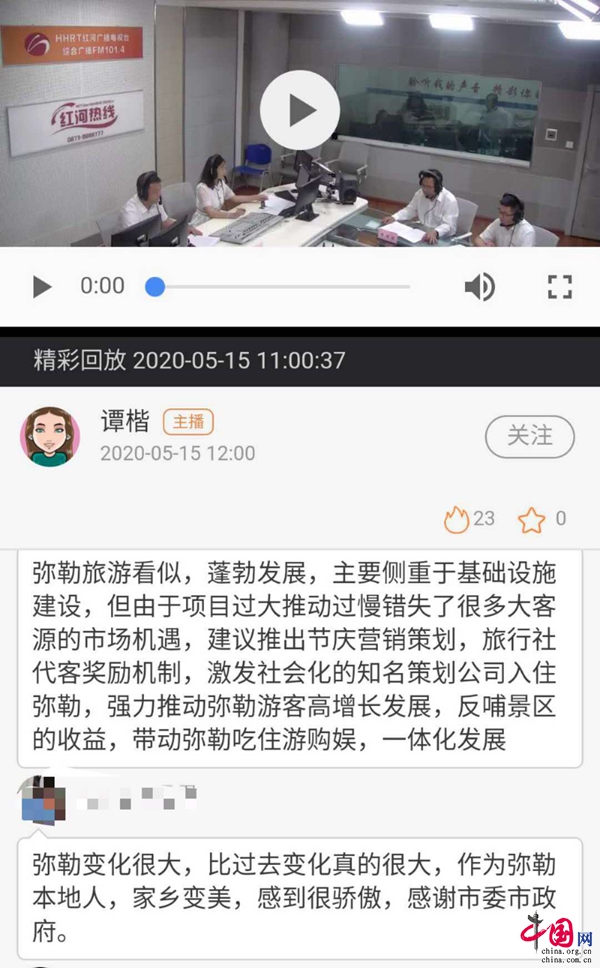This screenshot has width=600, height=968.
Task: Mute the video sound
Action: [x=479, y=287]
